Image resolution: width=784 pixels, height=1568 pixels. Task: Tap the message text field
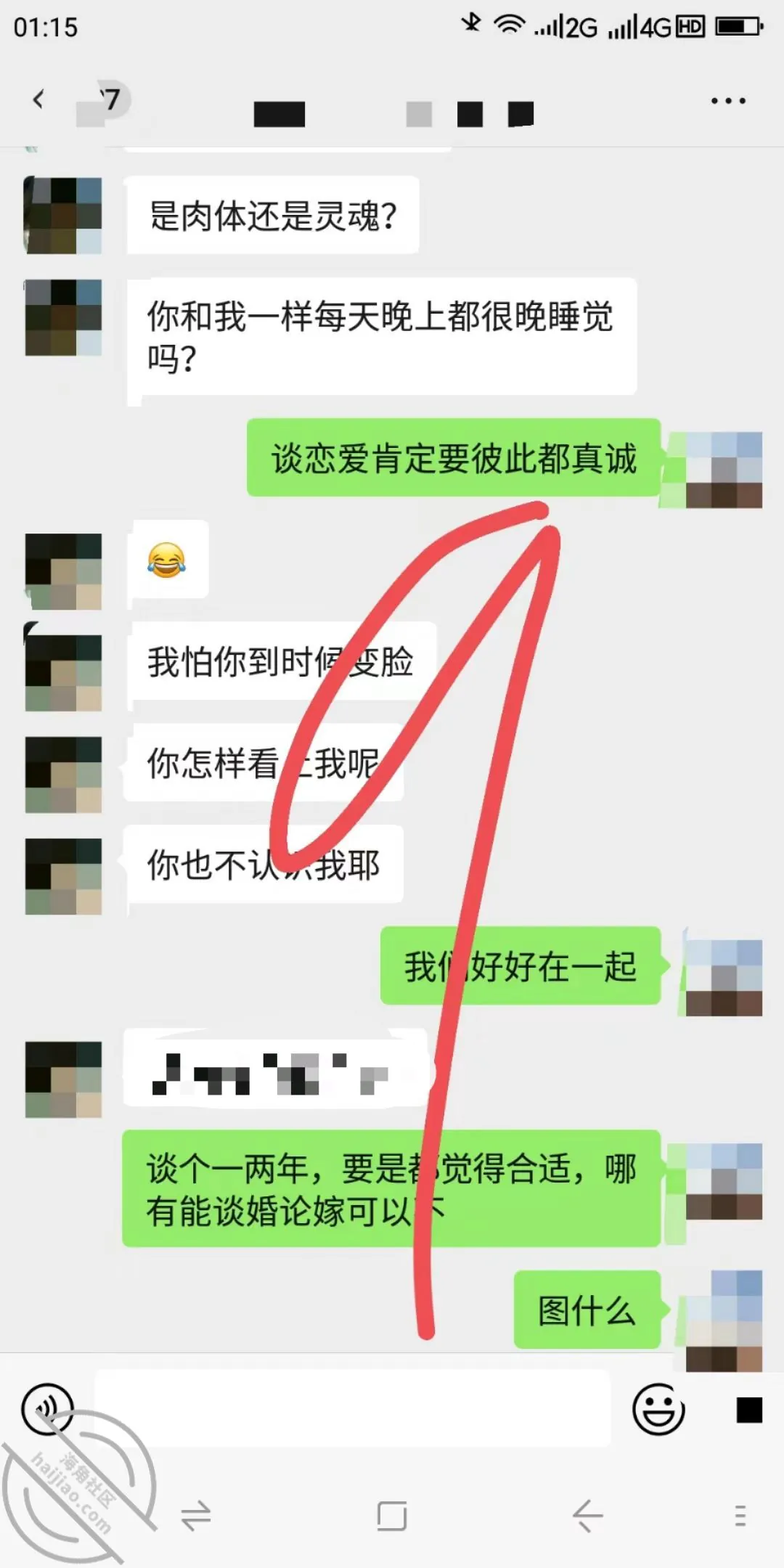[x=353, y=1408]
